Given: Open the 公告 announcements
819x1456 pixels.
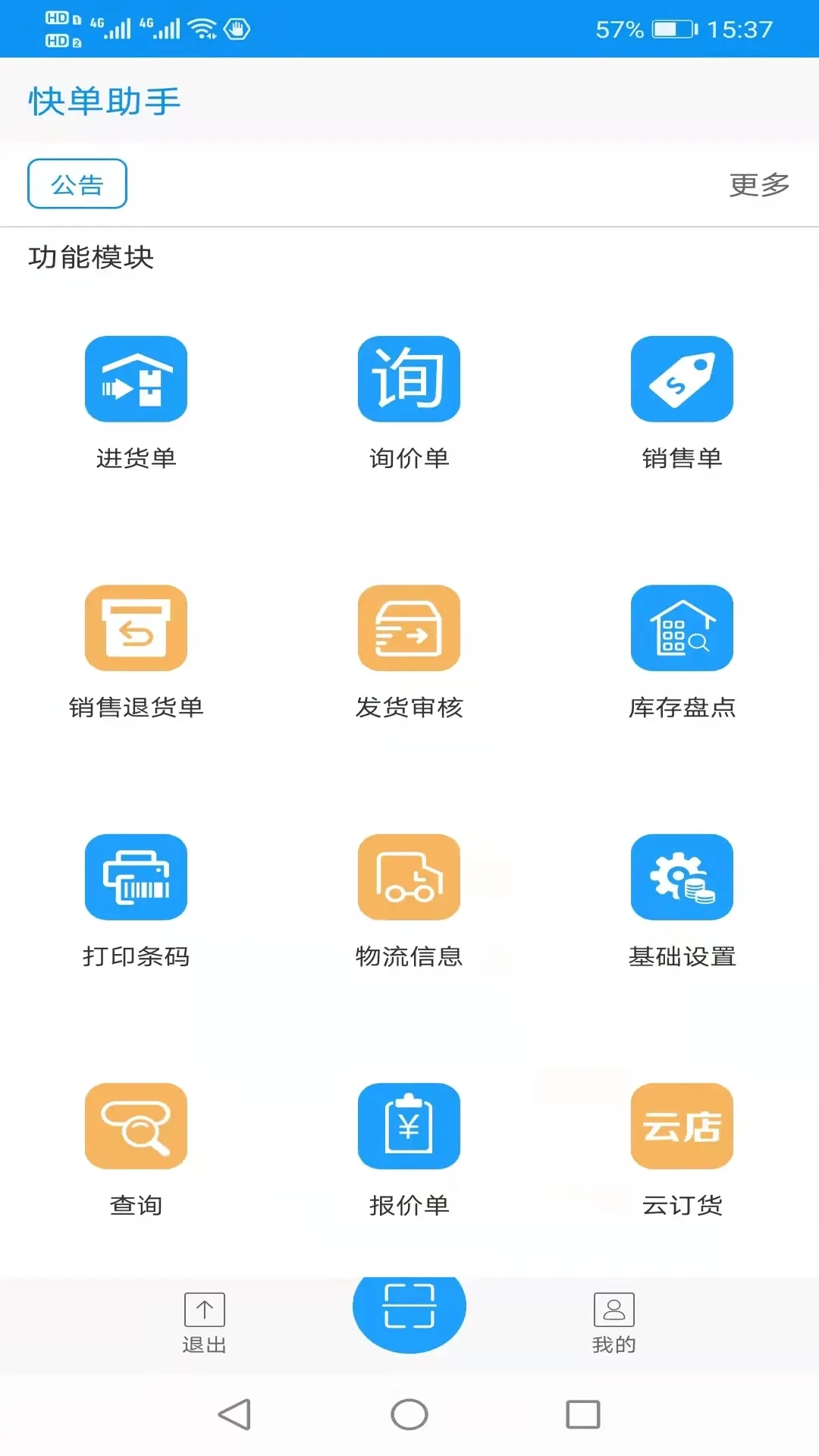Looking at the screenshot, I should [77, 183].
